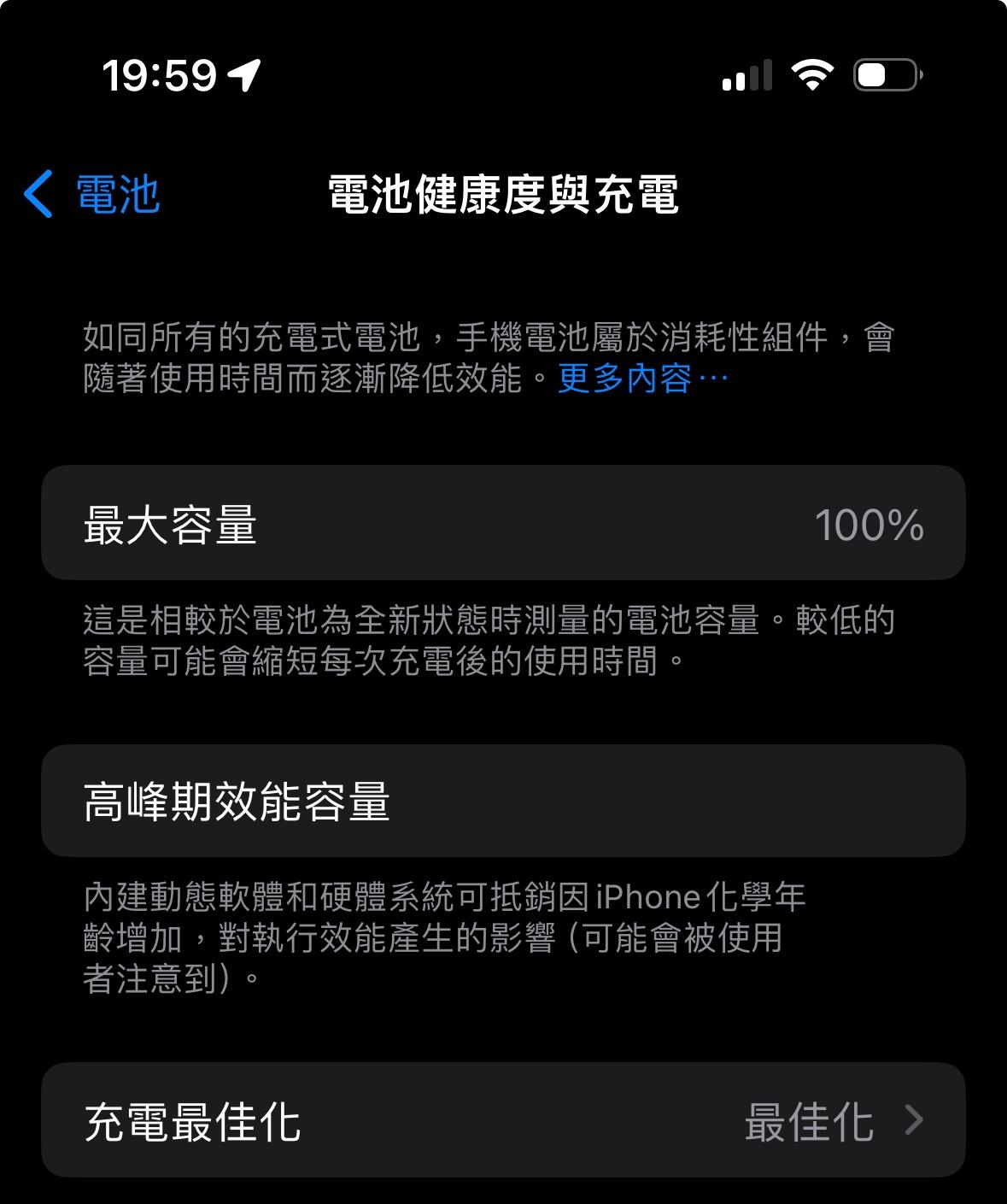Open the 更多內容 link
1007x1204 pixels.
click(x=642, y=379)
